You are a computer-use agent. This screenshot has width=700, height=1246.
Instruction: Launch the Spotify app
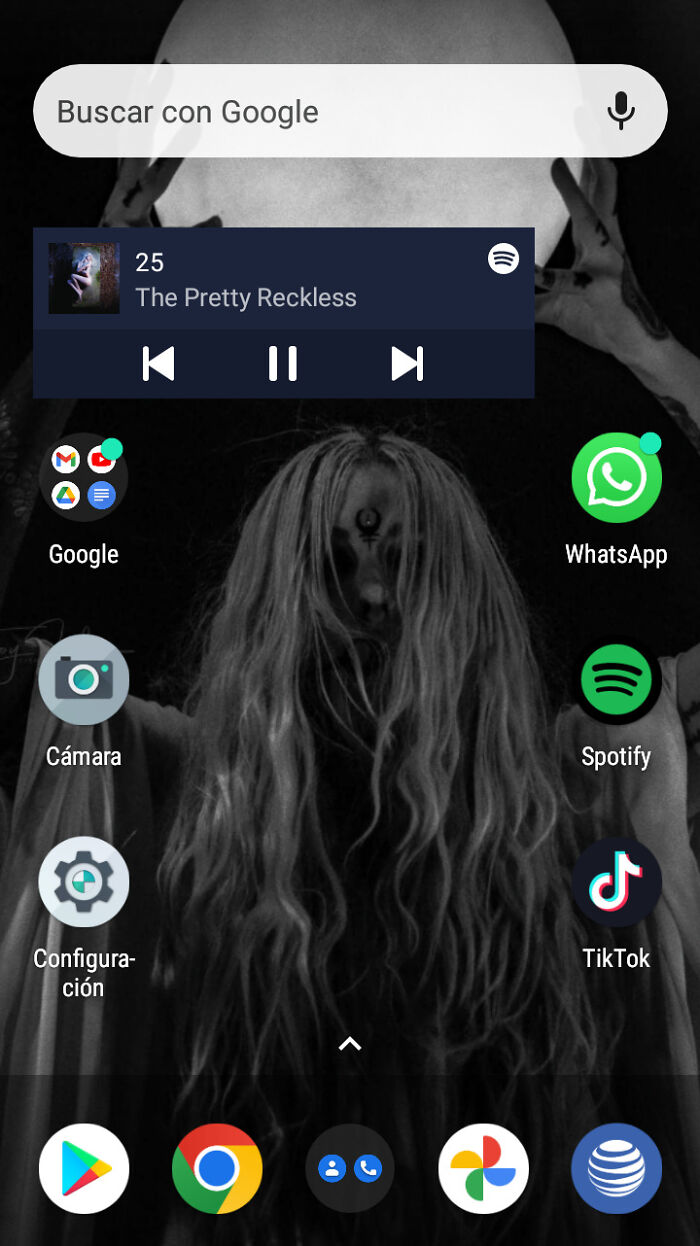click(x=616, y=679)
